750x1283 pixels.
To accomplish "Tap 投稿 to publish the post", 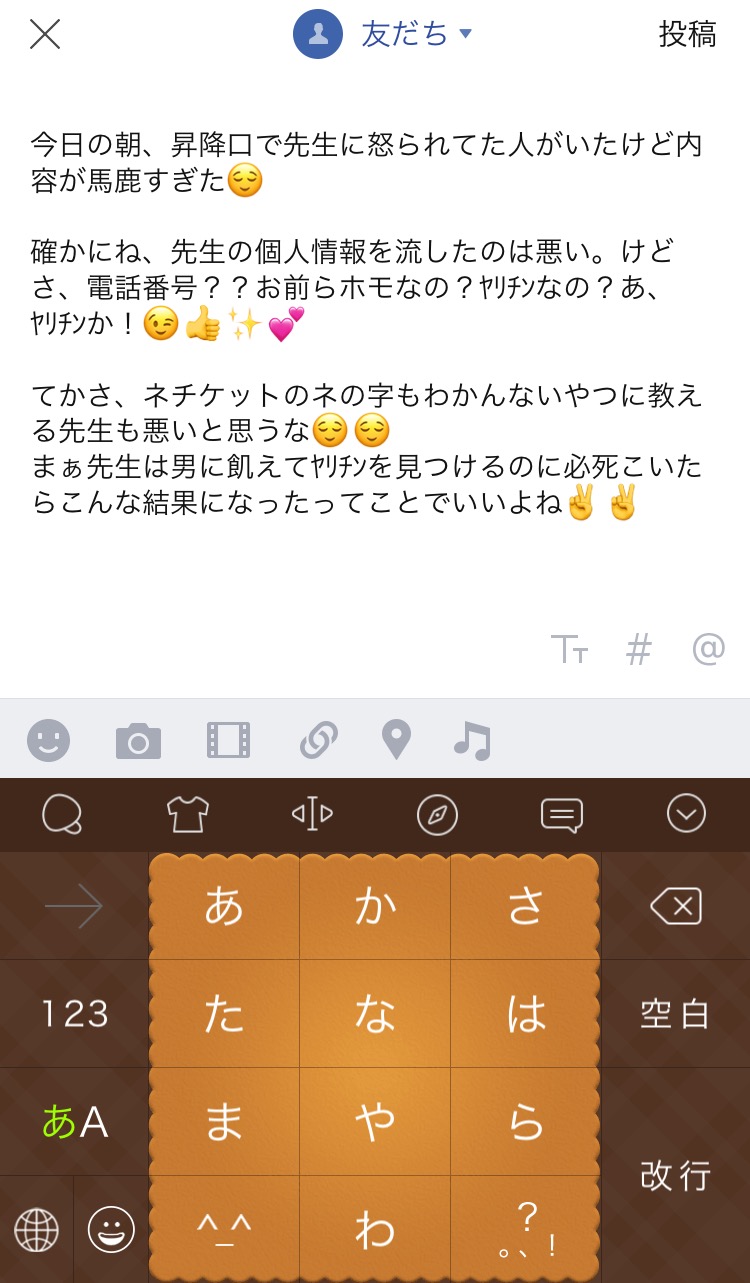I will point(687,34).
